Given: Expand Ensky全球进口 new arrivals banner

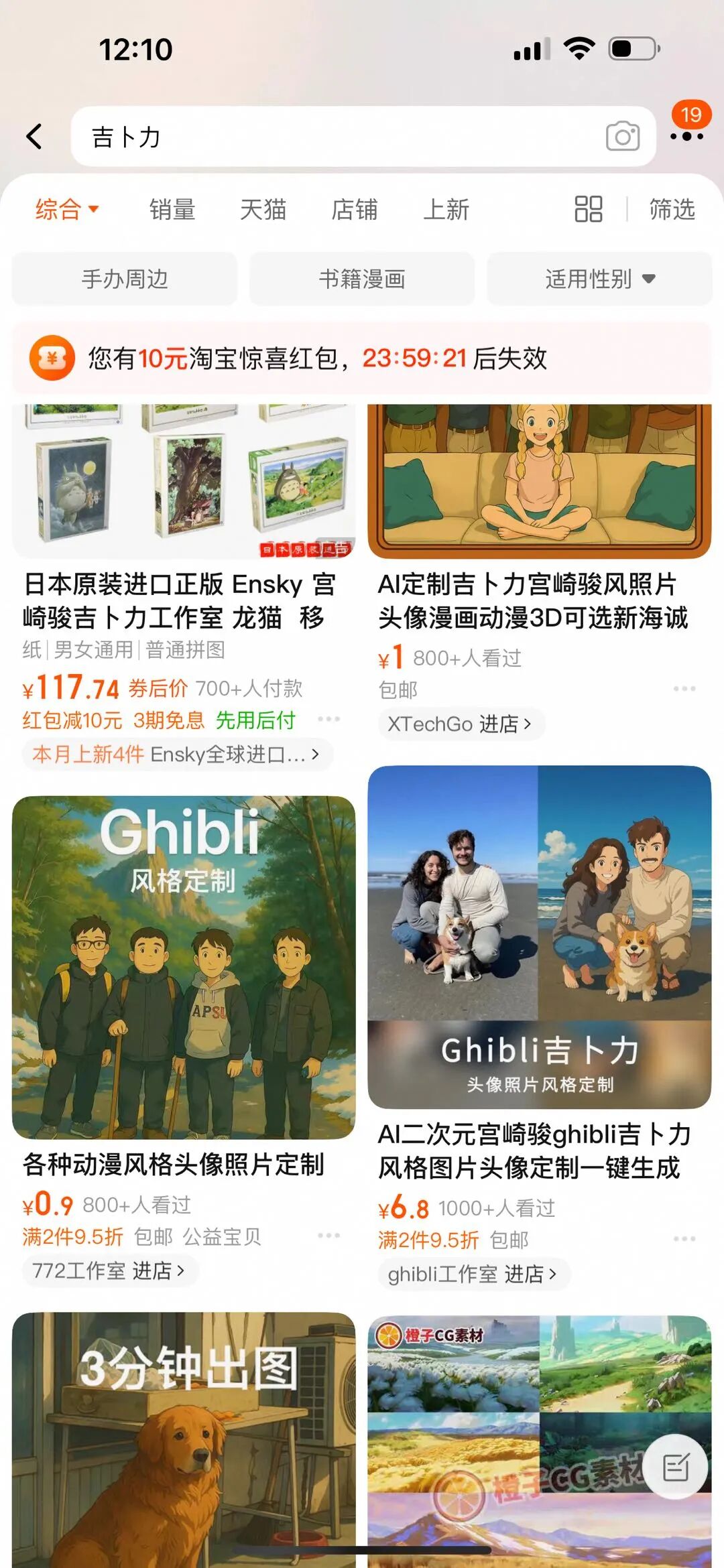Looking at the screenshot, I should point(174,754).
